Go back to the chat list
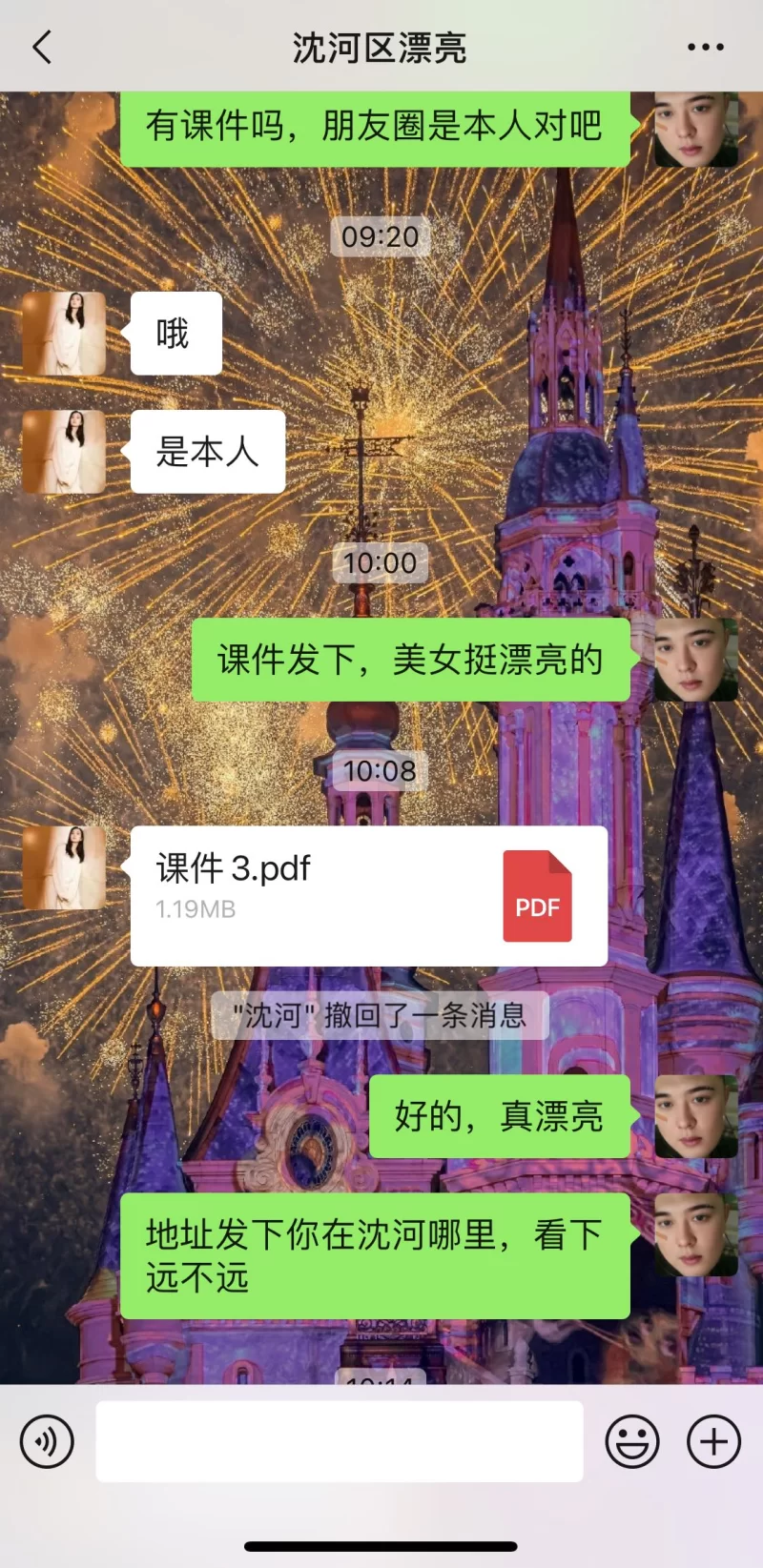763x1568 pixels. pyautogui.click(x=42, y=47)
